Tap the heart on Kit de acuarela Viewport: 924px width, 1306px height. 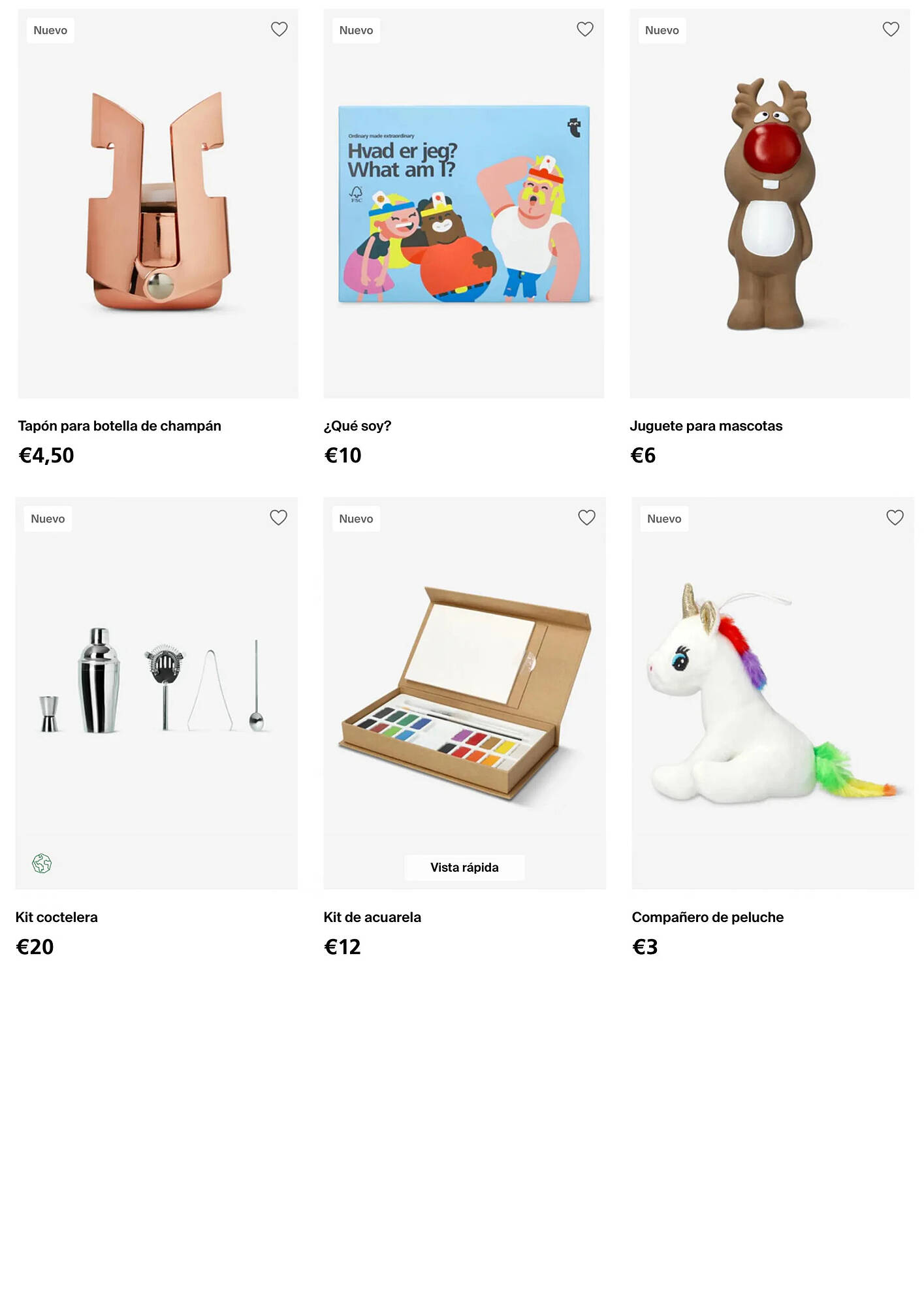click(586, 518)
